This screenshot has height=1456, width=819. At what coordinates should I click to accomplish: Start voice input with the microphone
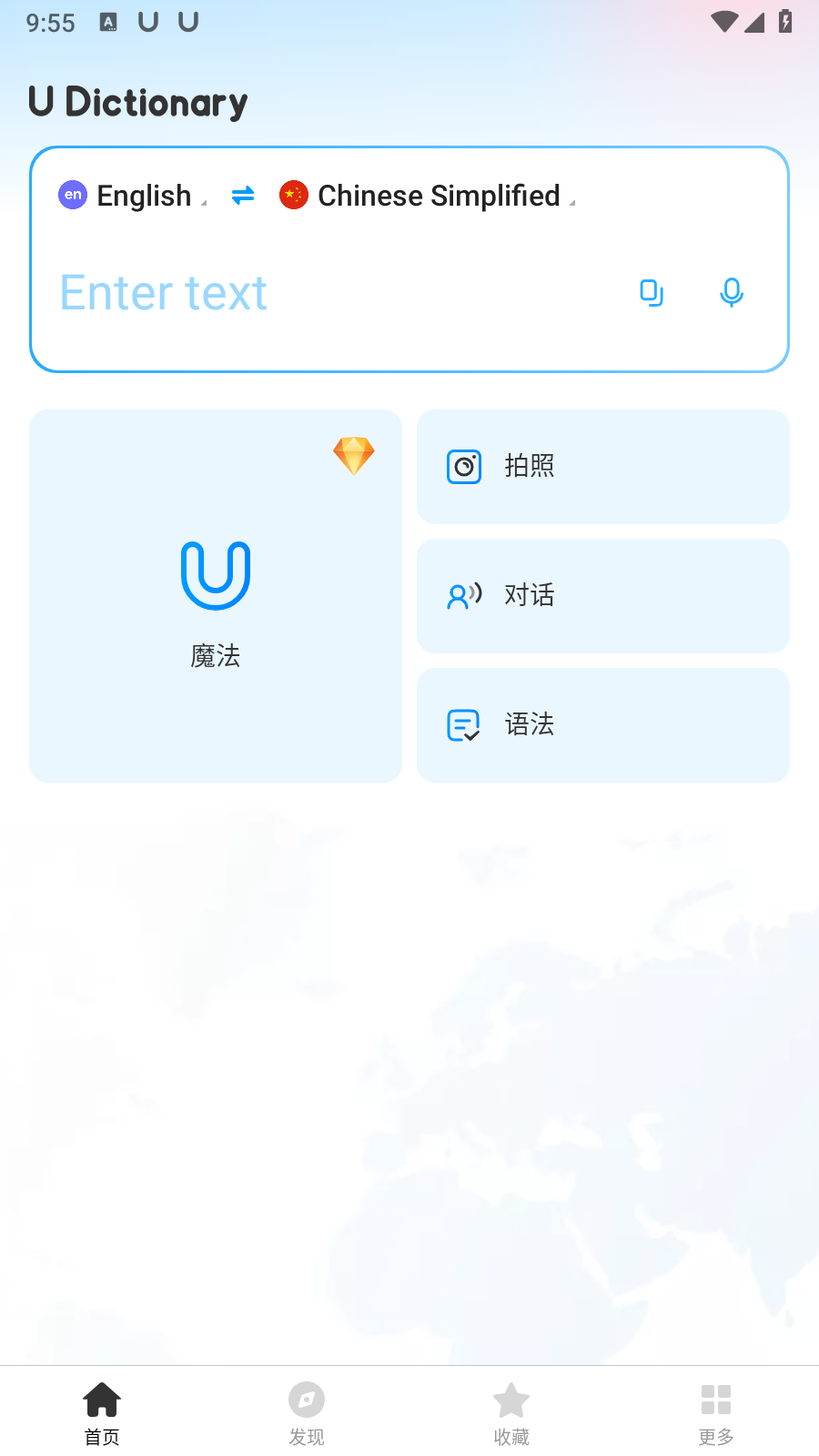[732, 293]
